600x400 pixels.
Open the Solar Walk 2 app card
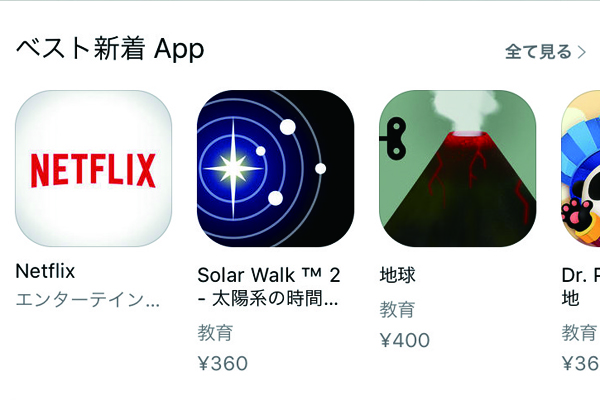[x=275, y=169]
